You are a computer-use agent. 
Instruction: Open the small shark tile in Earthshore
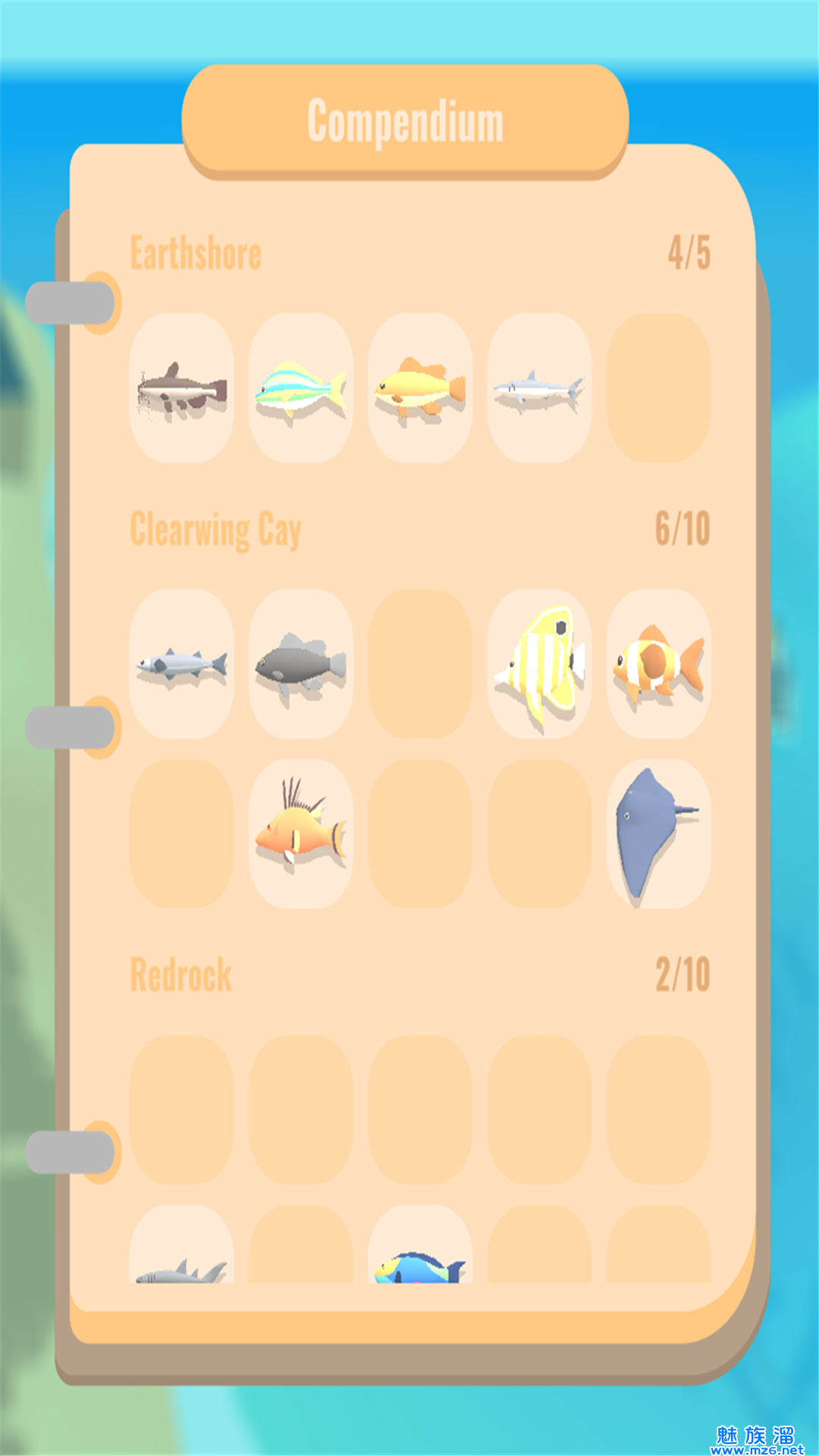(x=539, y=388)
